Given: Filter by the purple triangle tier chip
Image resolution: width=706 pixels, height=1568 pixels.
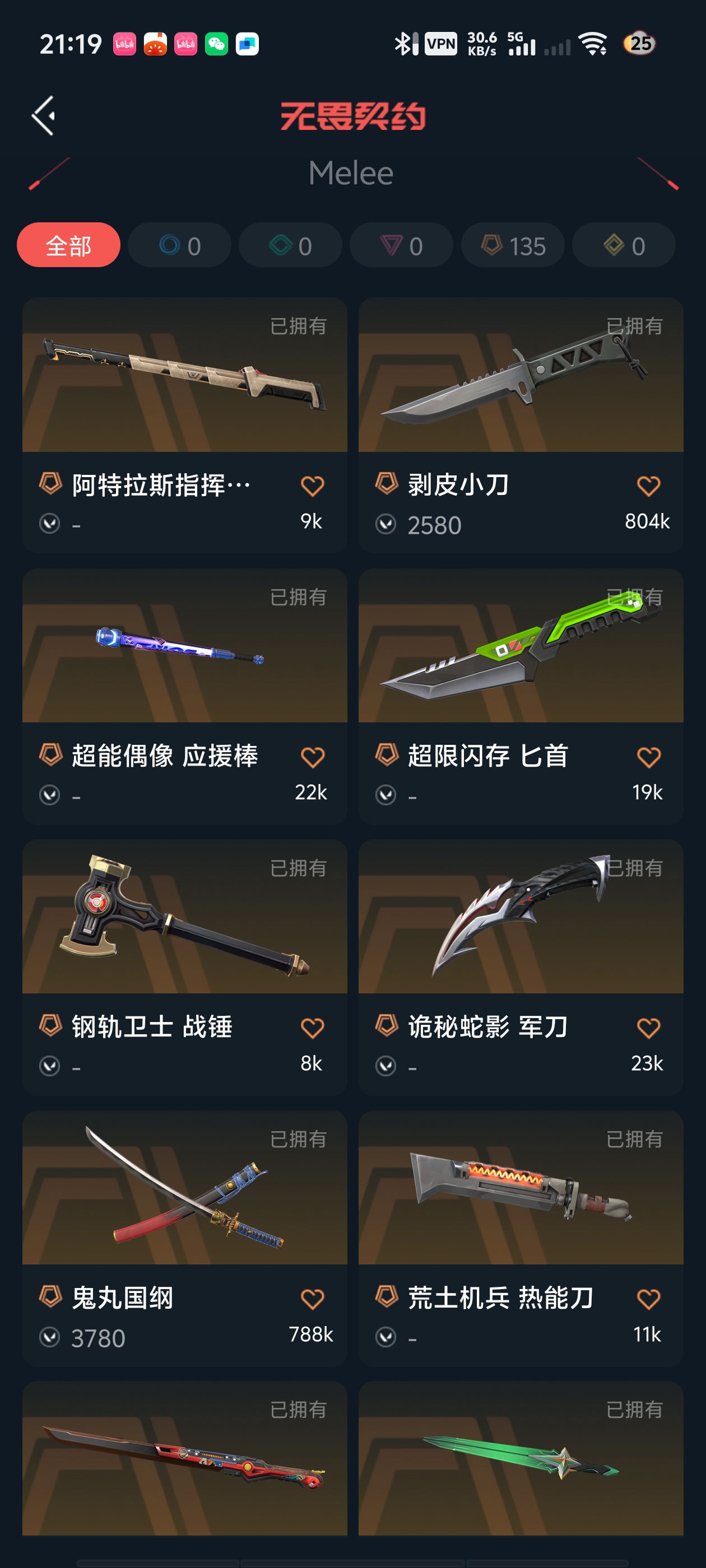Looking at the screenshot, I should coord(401,245).
